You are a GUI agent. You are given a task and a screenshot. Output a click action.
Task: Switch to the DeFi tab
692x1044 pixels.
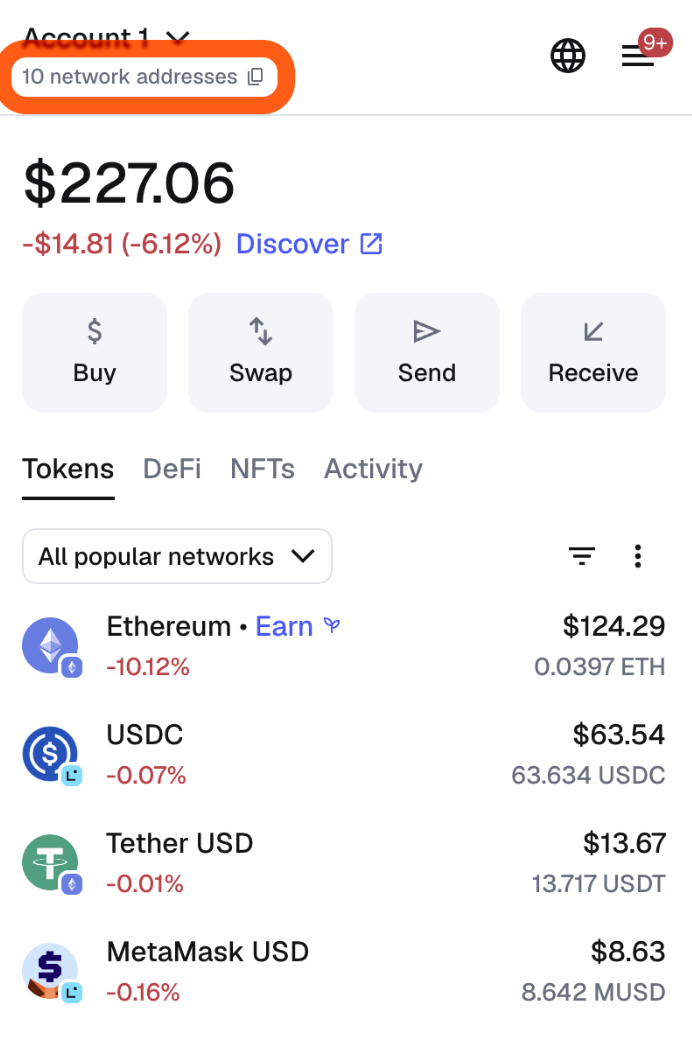pyautogui.click(x=172, y=469)
